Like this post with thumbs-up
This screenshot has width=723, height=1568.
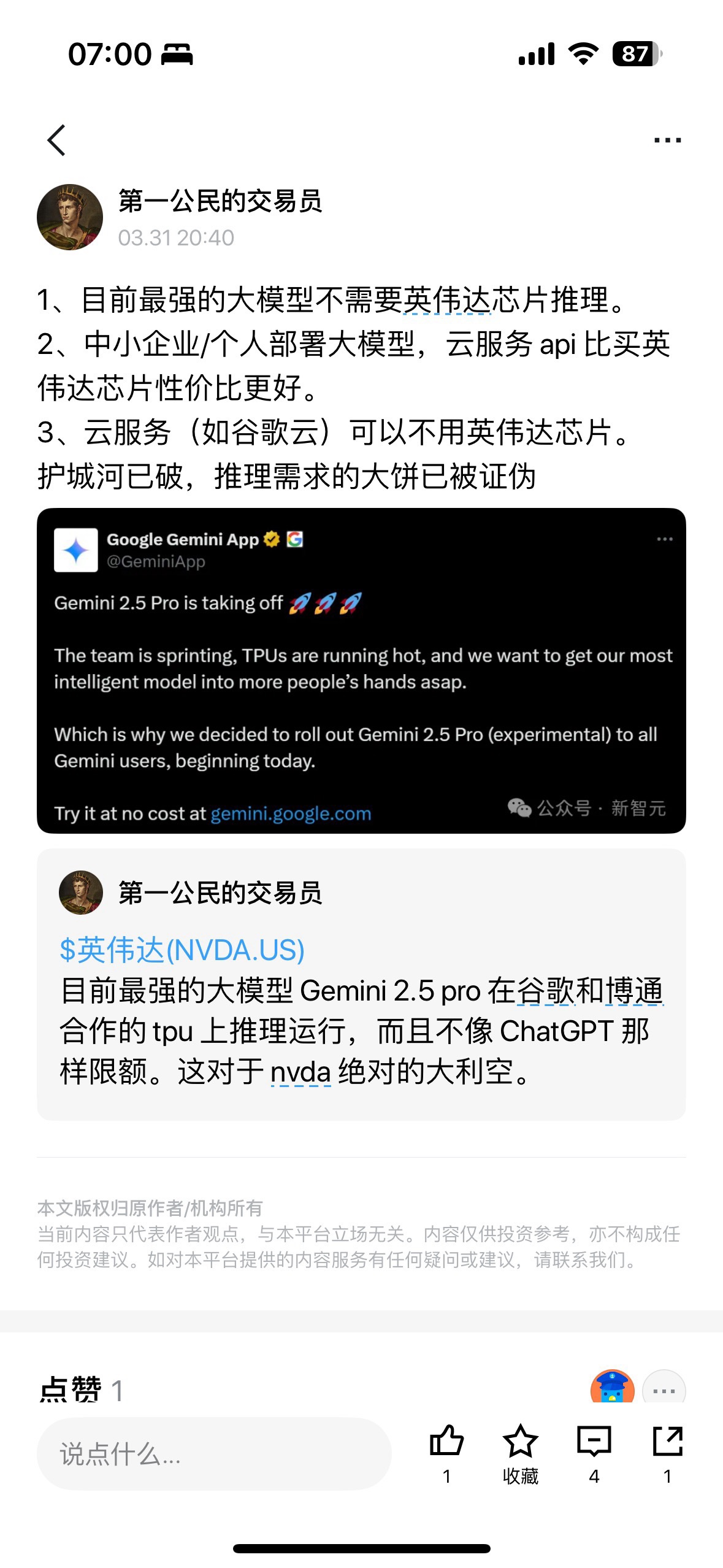point(446,1453)
